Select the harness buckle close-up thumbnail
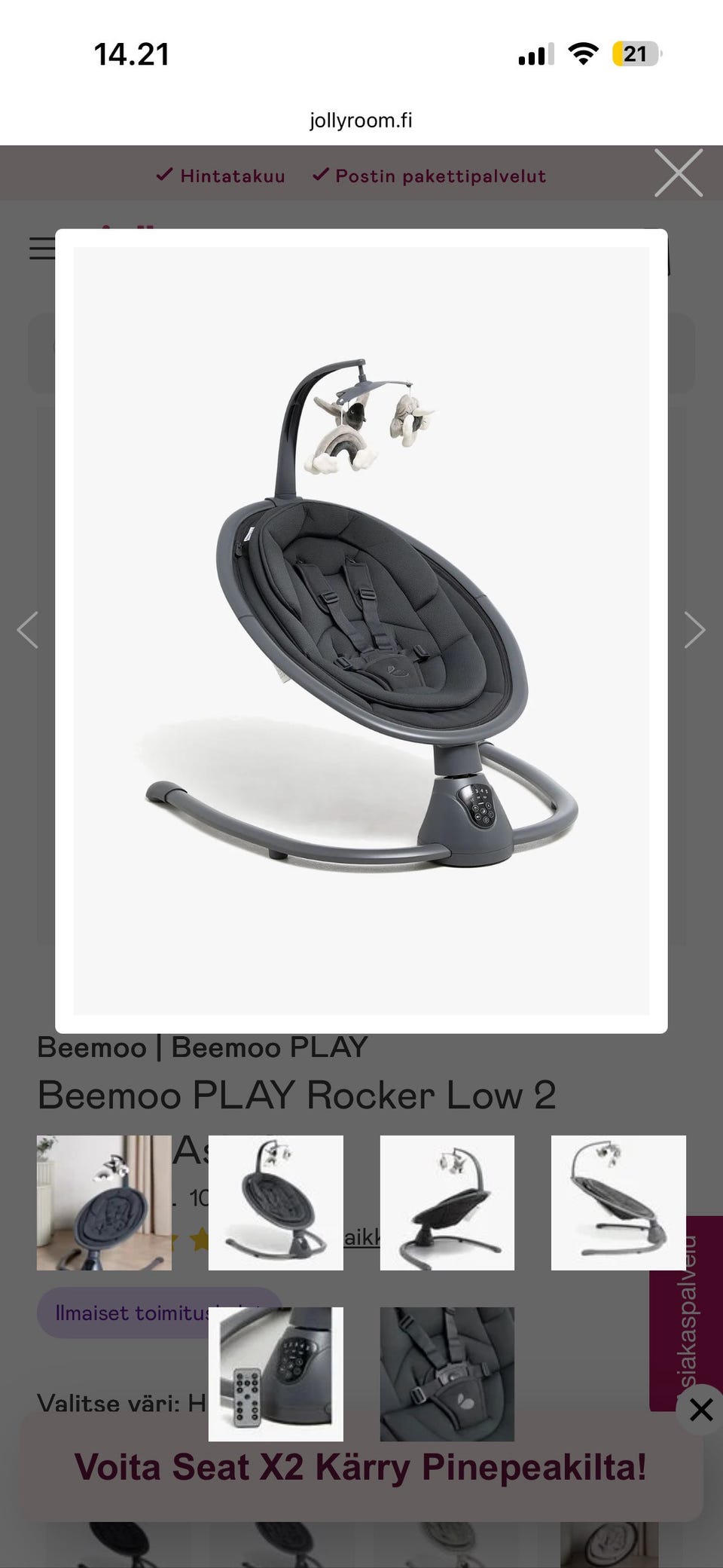 (447, 1374)
